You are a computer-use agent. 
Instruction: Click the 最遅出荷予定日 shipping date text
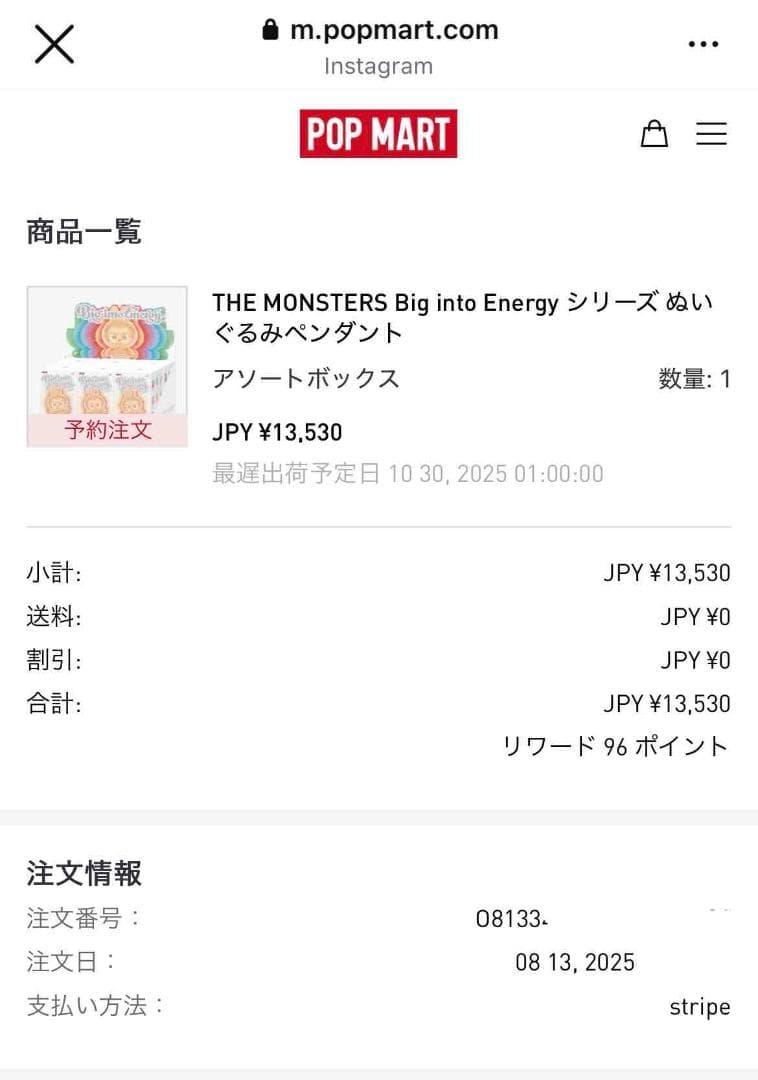420,473
